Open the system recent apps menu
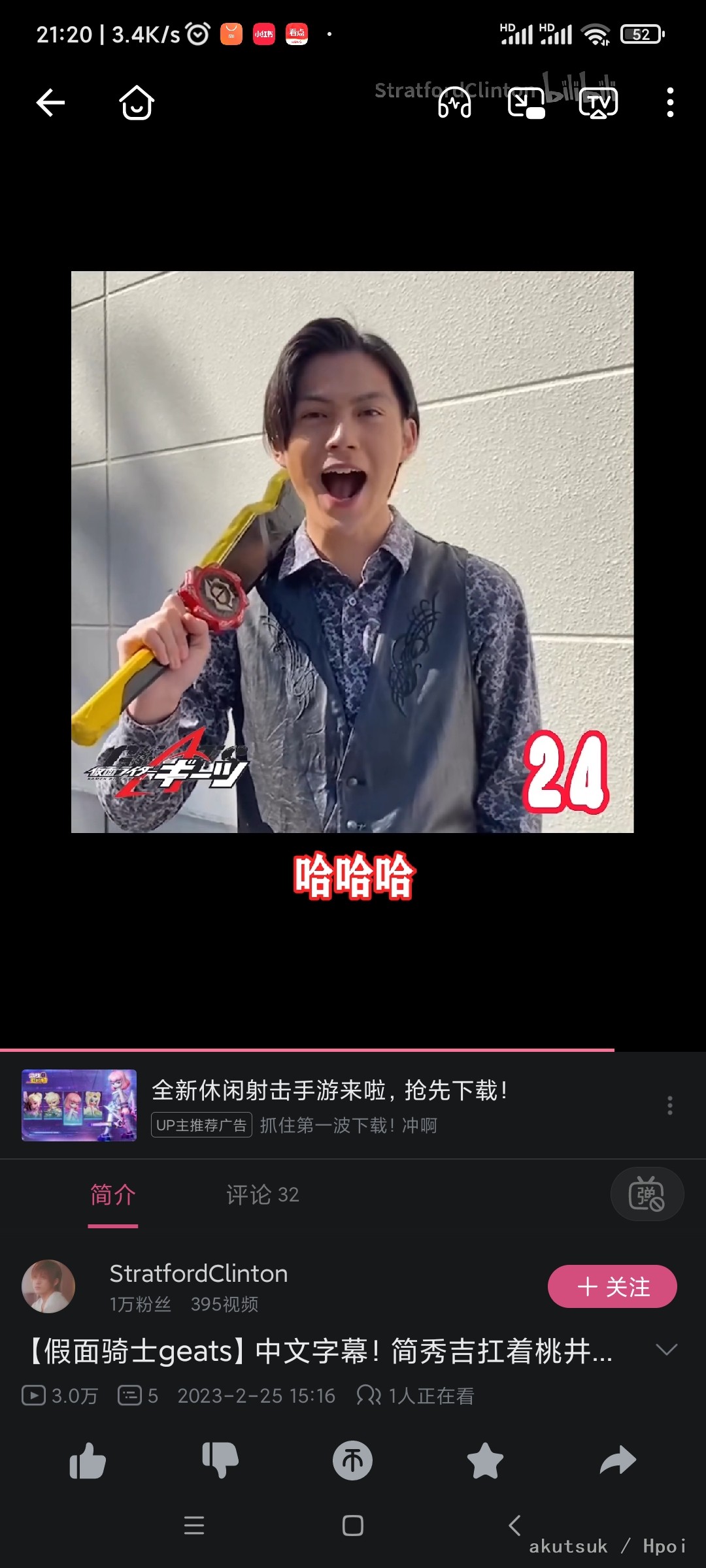The height and width of the screenshot is (1568, 706). 194,1526
